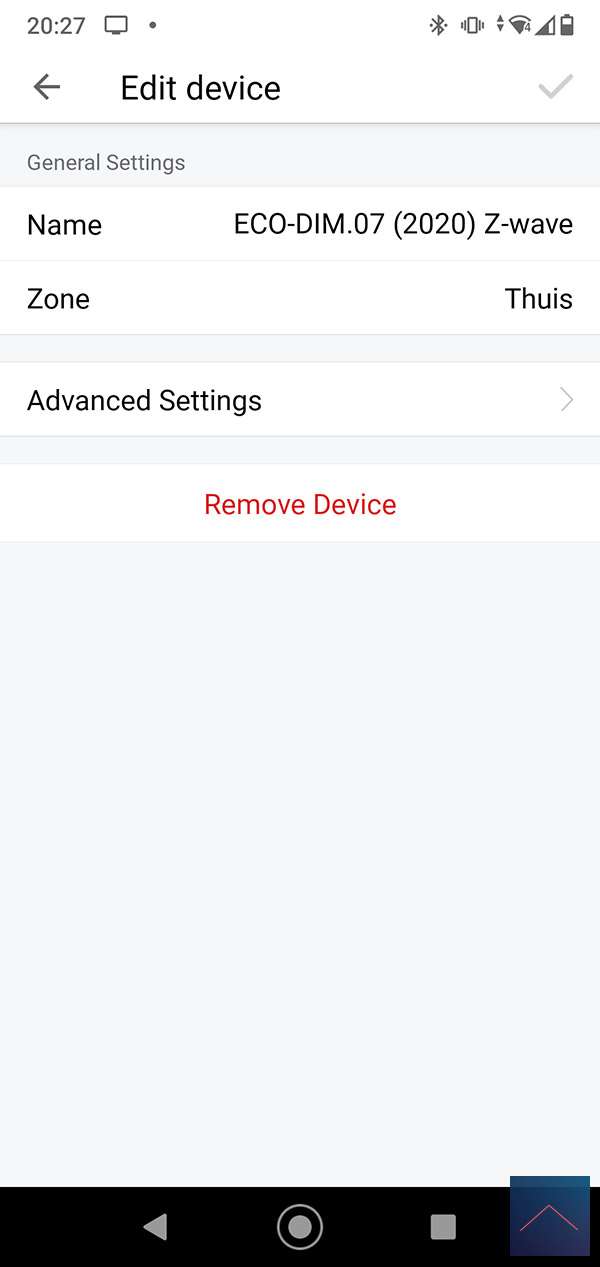Confirm changes with the checkmark
The image size is (600, 1267).
pyautogui.click(x=555, y=88)
